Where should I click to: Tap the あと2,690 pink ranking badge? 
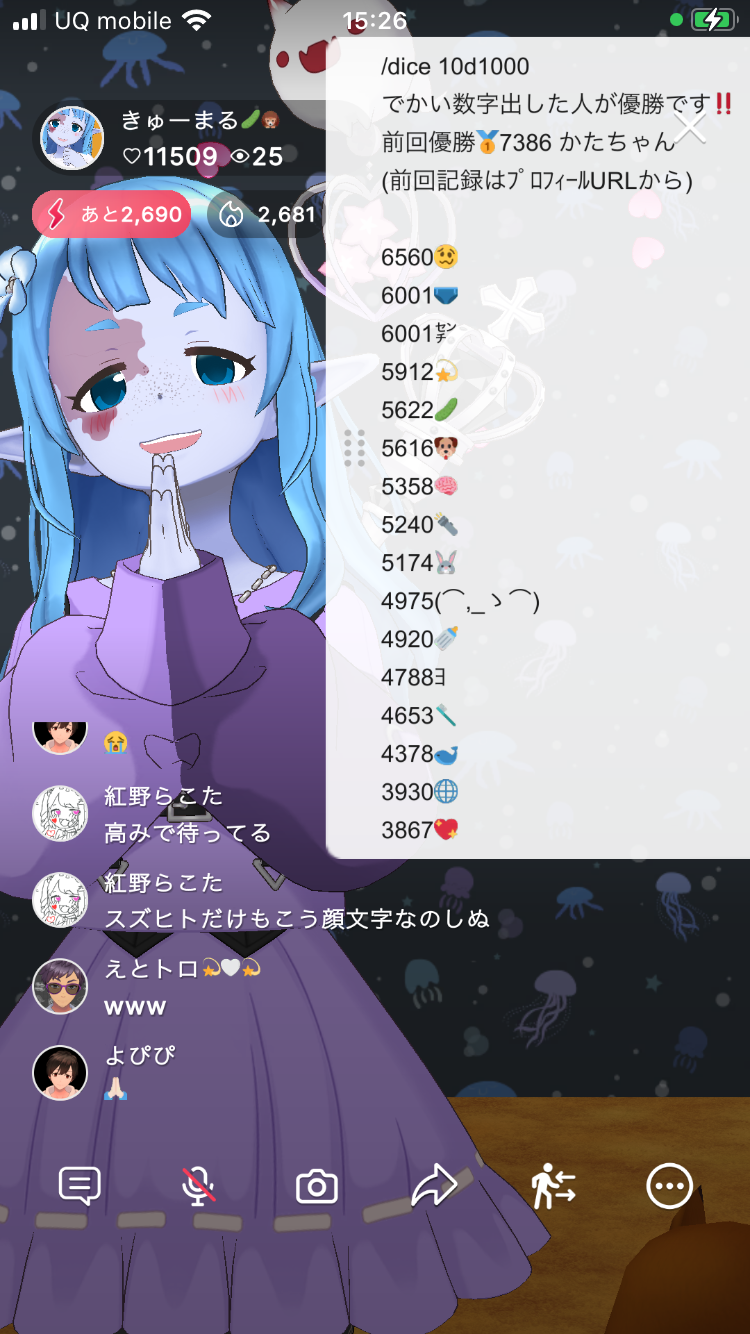111,214
